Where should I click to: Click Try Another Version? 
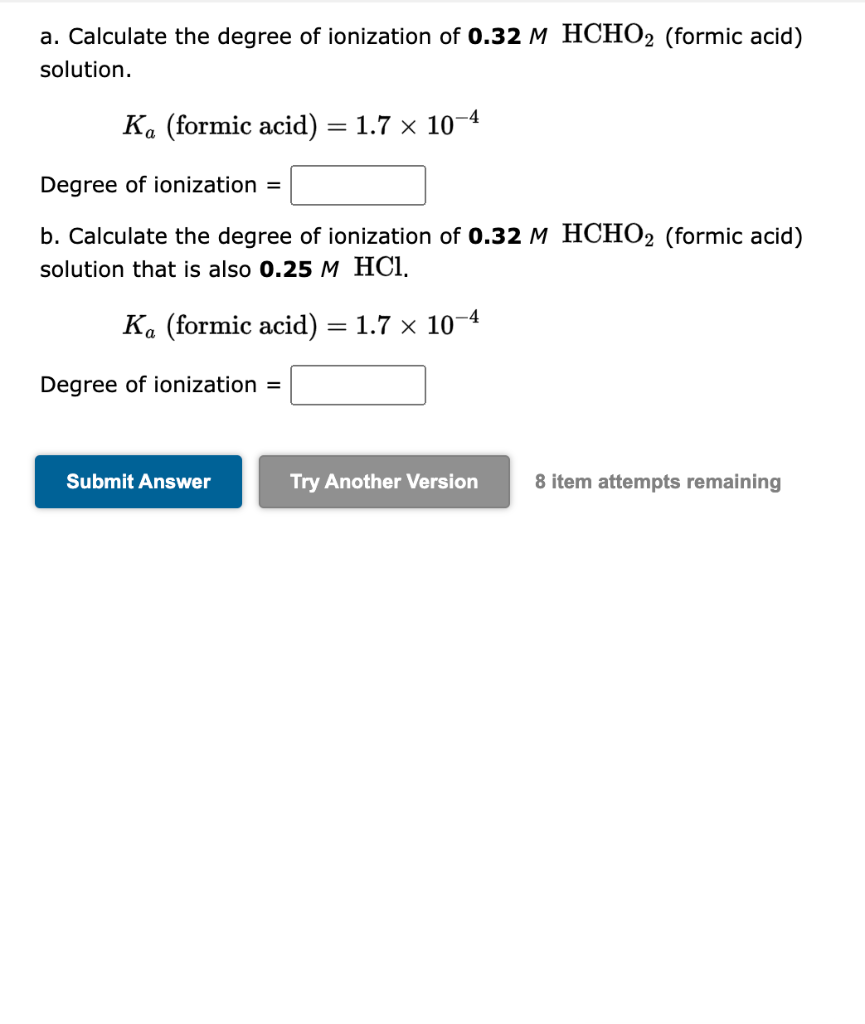[x=383, y=481]
